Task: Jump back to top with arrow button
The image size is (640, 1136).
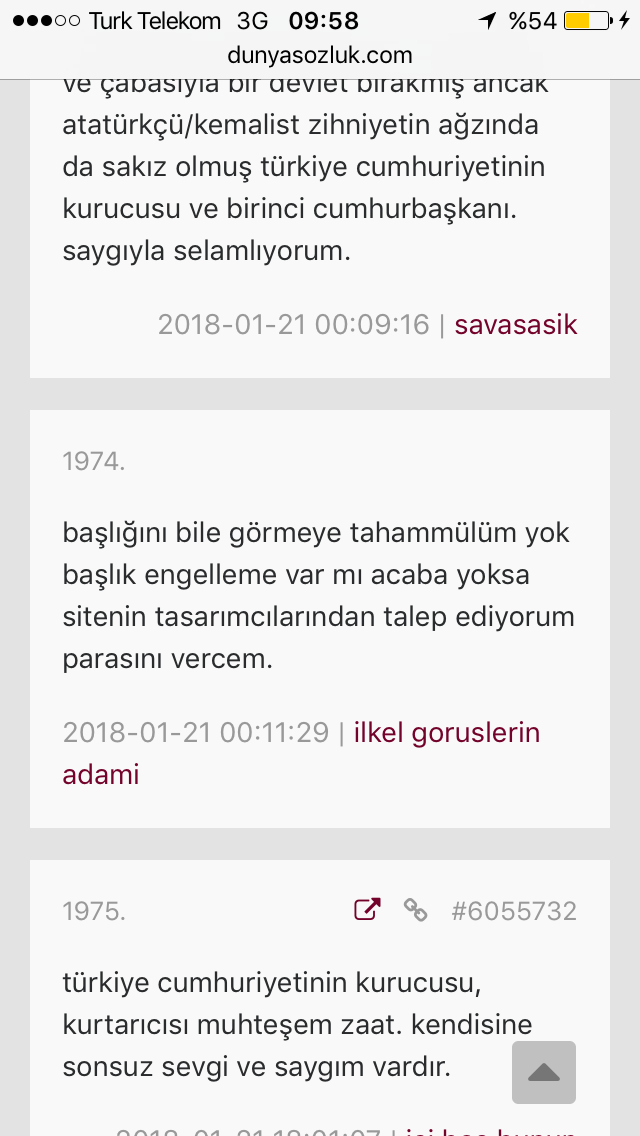Action: (544, 1072)
